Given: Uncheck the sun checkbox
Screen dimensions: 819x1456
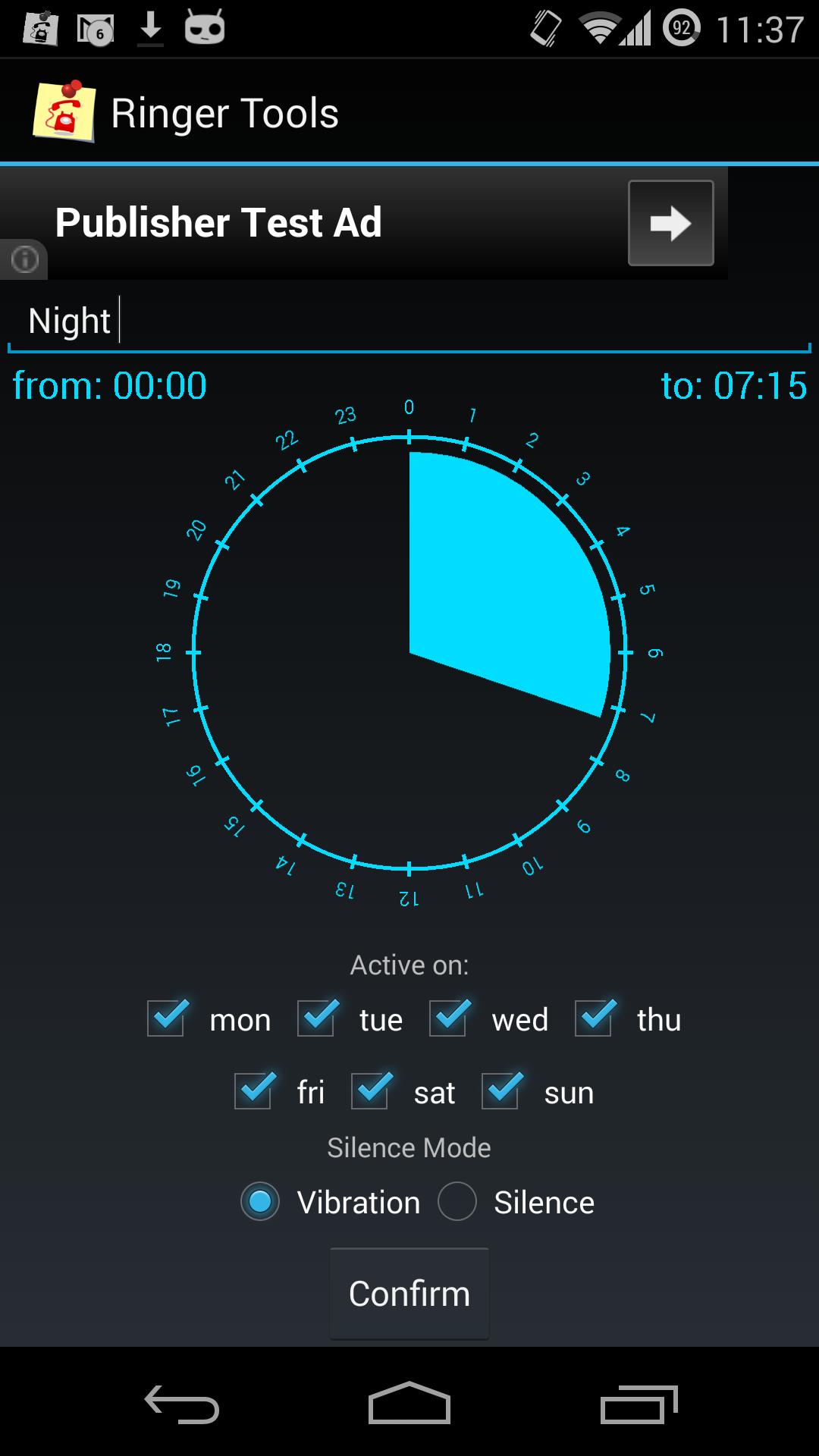Looking at the screenshot, I should [501, 1091].
